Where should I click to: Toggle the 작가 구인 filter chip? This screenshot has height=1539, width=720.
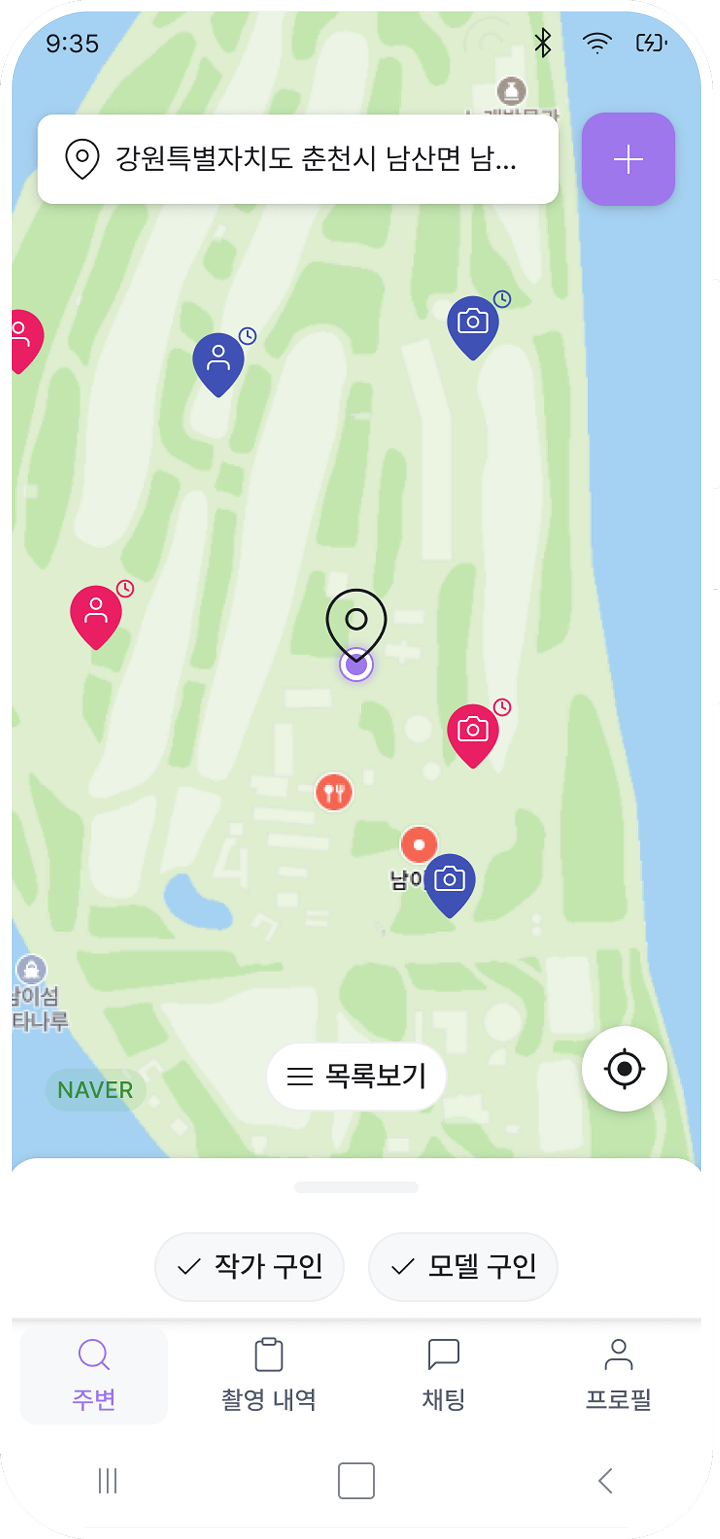click(249, 1266)
